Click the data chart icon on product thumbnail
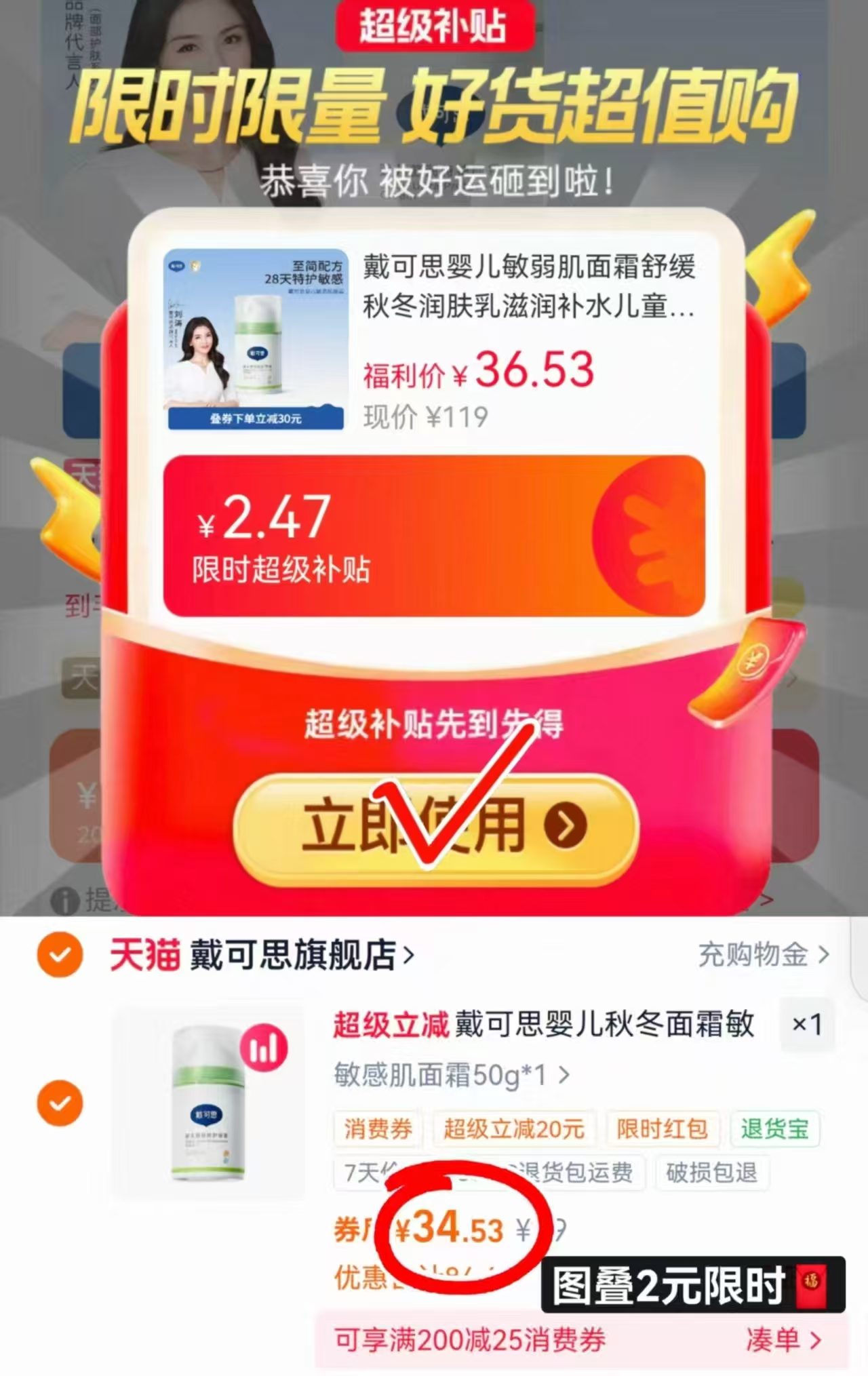 click(264, 1047)
